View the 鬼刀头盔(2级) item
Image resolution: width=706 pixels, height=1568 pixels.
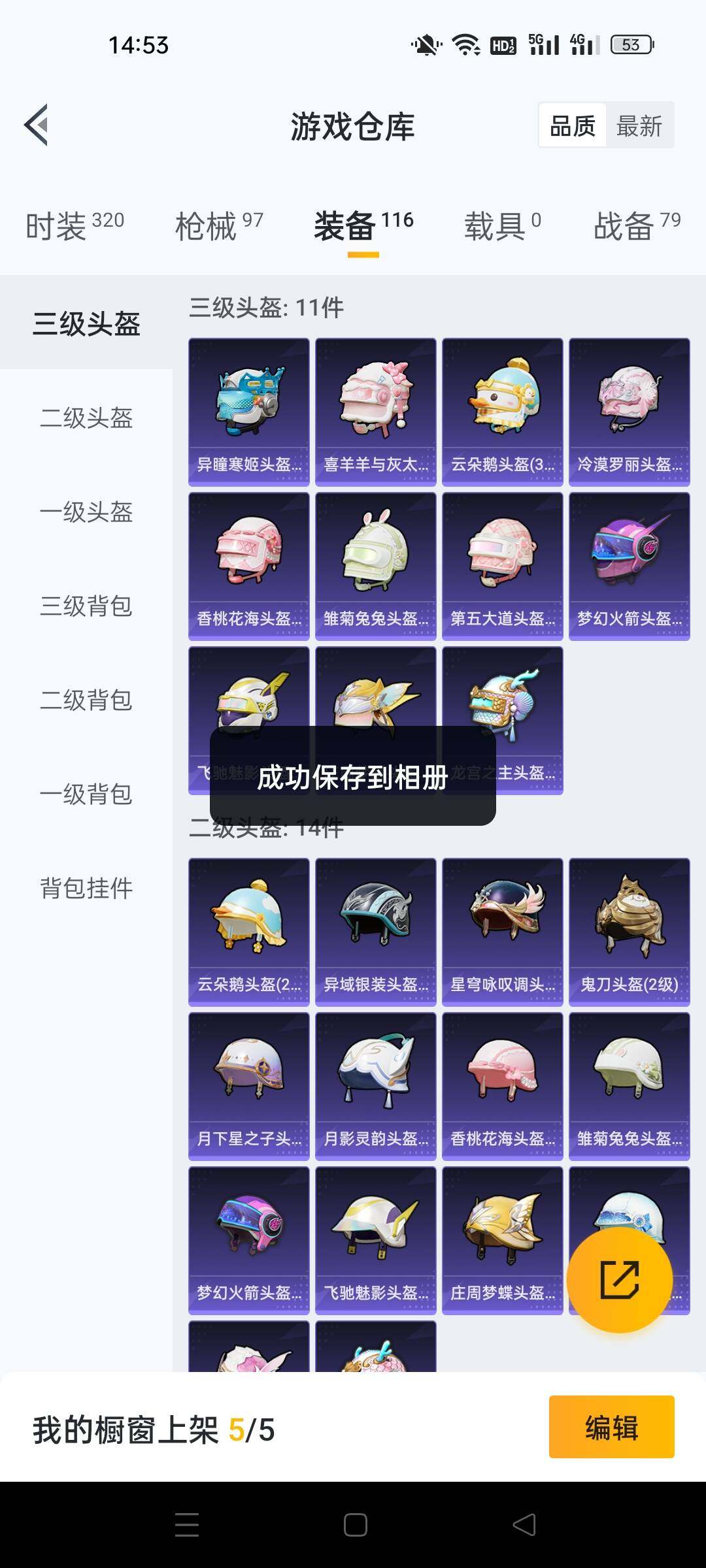(629, 932)
